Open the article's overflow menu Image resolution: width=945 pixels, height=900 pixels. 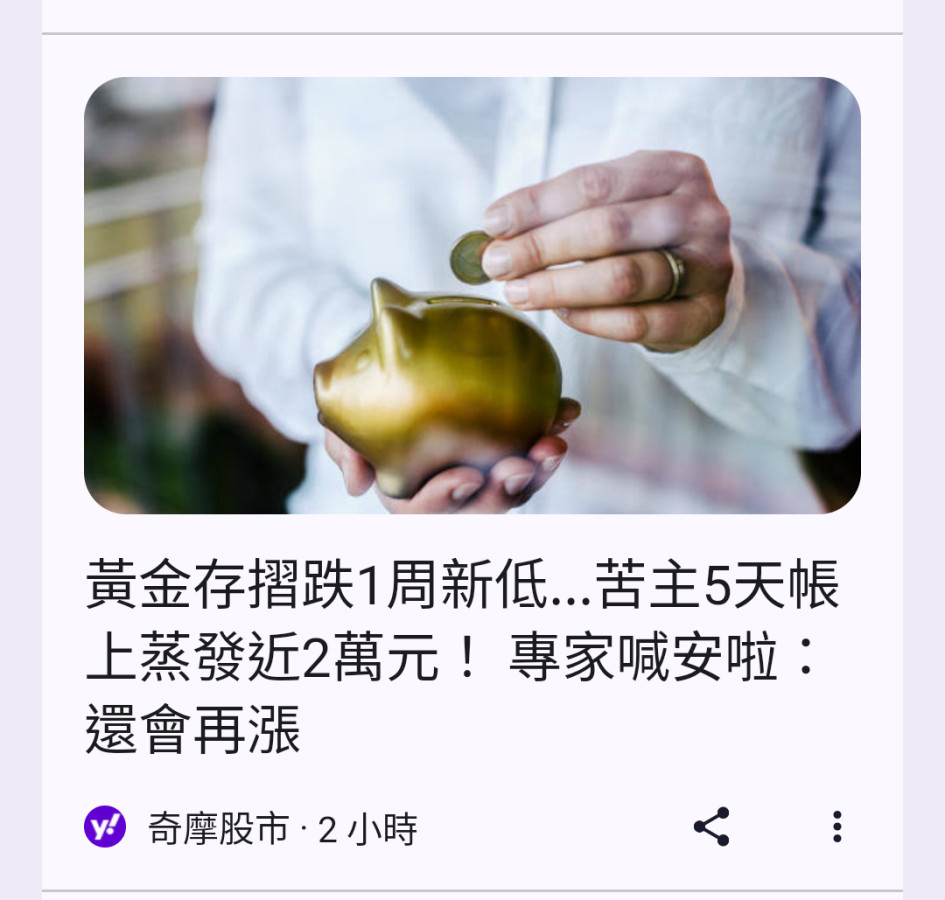837,827
